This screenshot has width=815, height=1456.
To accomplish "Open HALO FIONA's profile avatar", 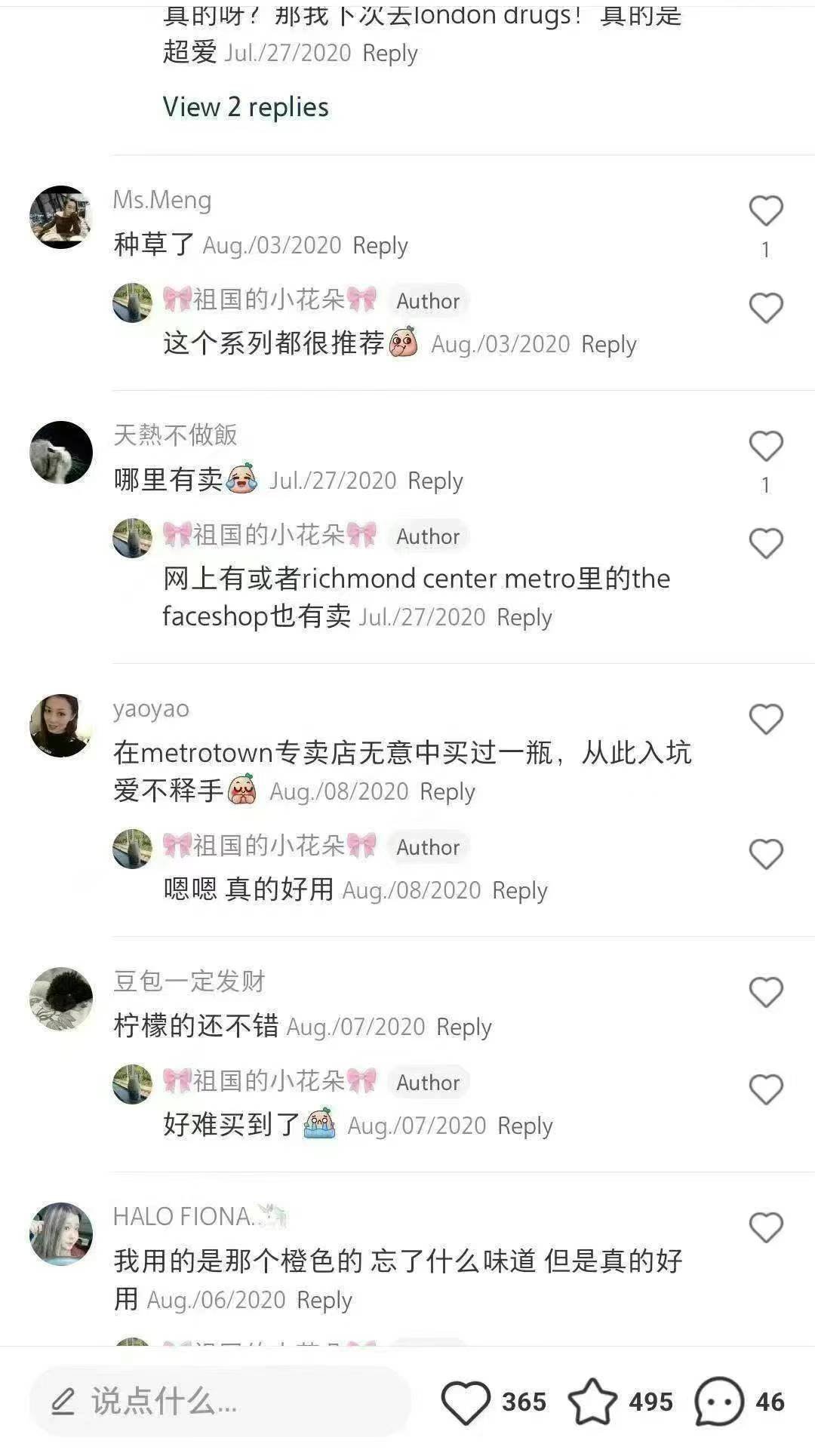I will click(60, 1233).
